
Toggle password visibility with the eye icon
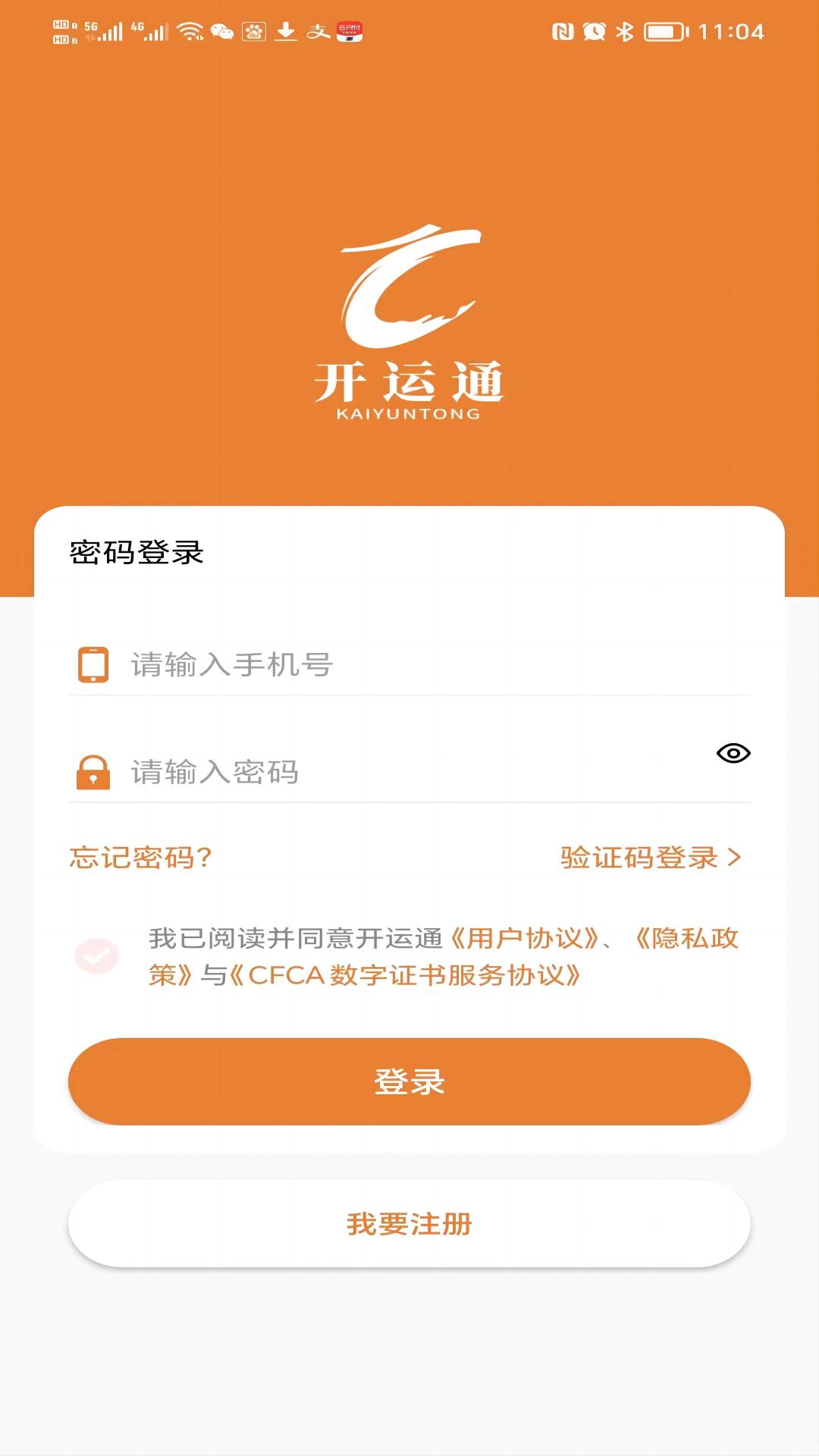pos(733,753)
